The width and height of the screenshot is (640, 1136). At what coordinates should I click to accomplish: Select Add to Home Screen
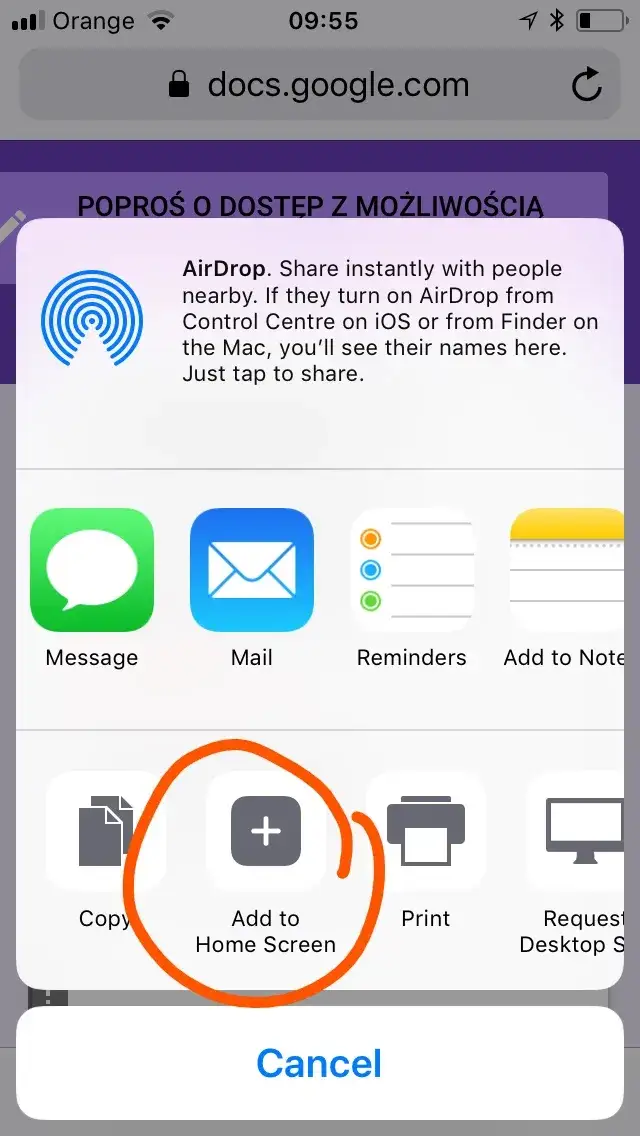click(266, 831)
